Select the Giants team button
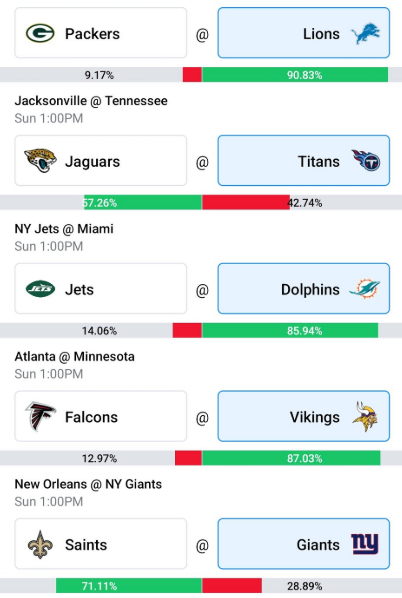 (x=304, y=544)
